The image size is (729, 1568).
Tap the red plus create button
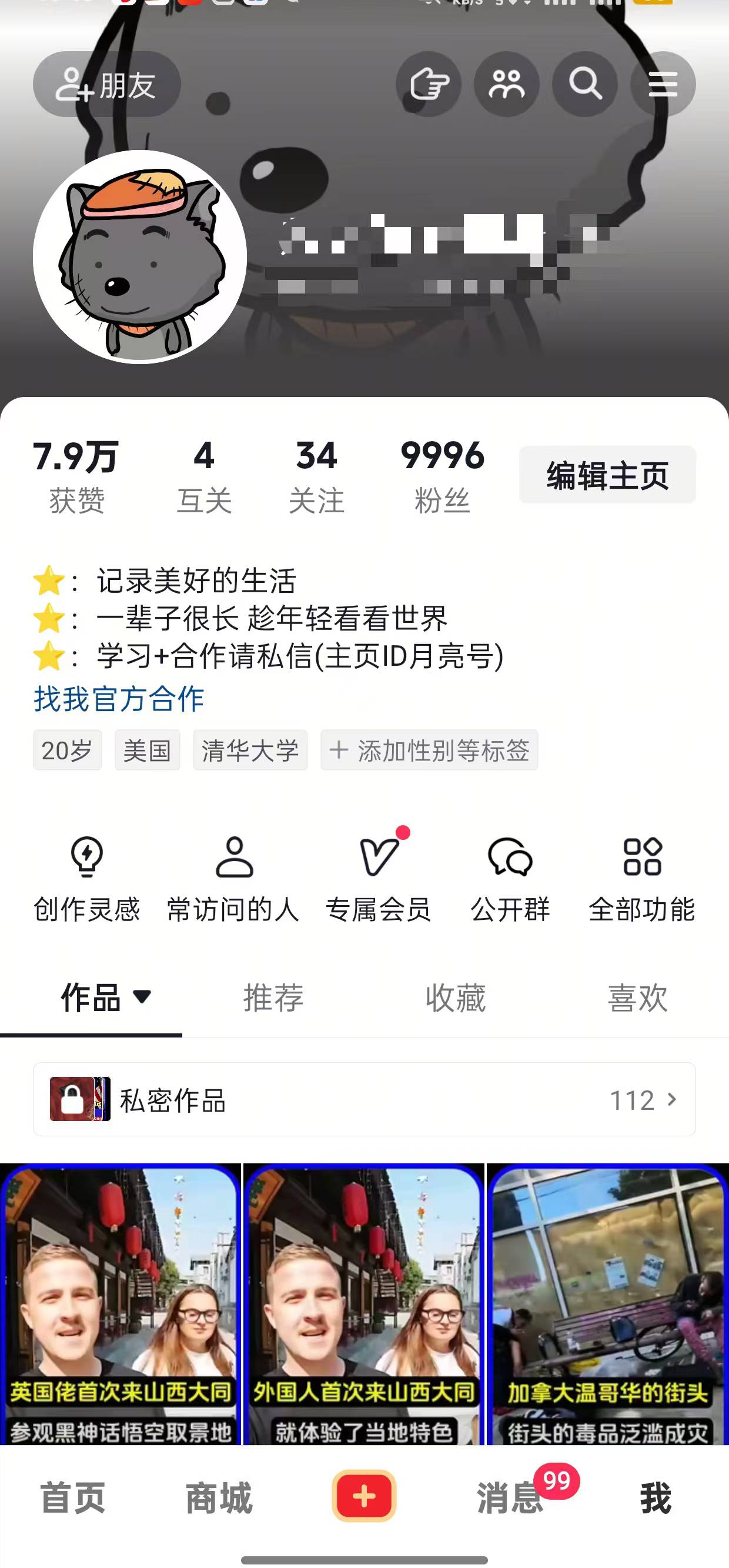364,1496
